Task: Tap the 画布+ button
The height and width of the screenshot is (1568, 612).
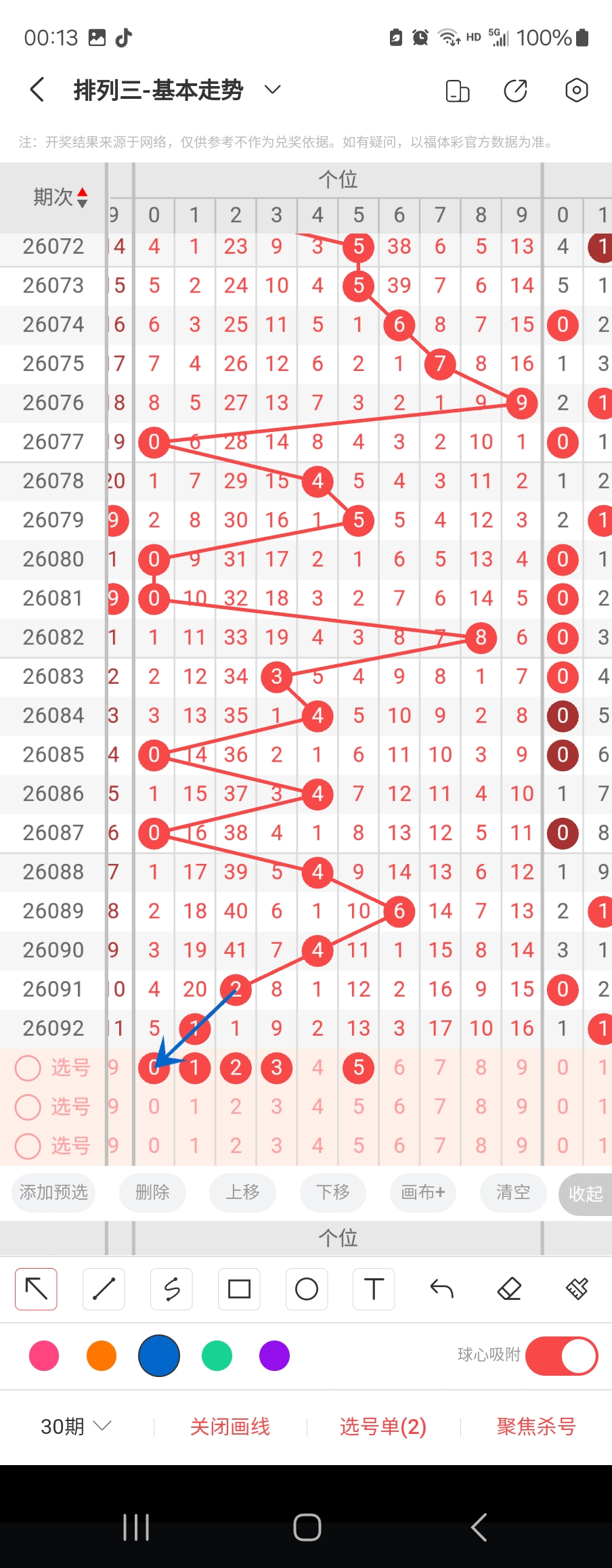Action: pyautogui.click(x=423, y=1192)
